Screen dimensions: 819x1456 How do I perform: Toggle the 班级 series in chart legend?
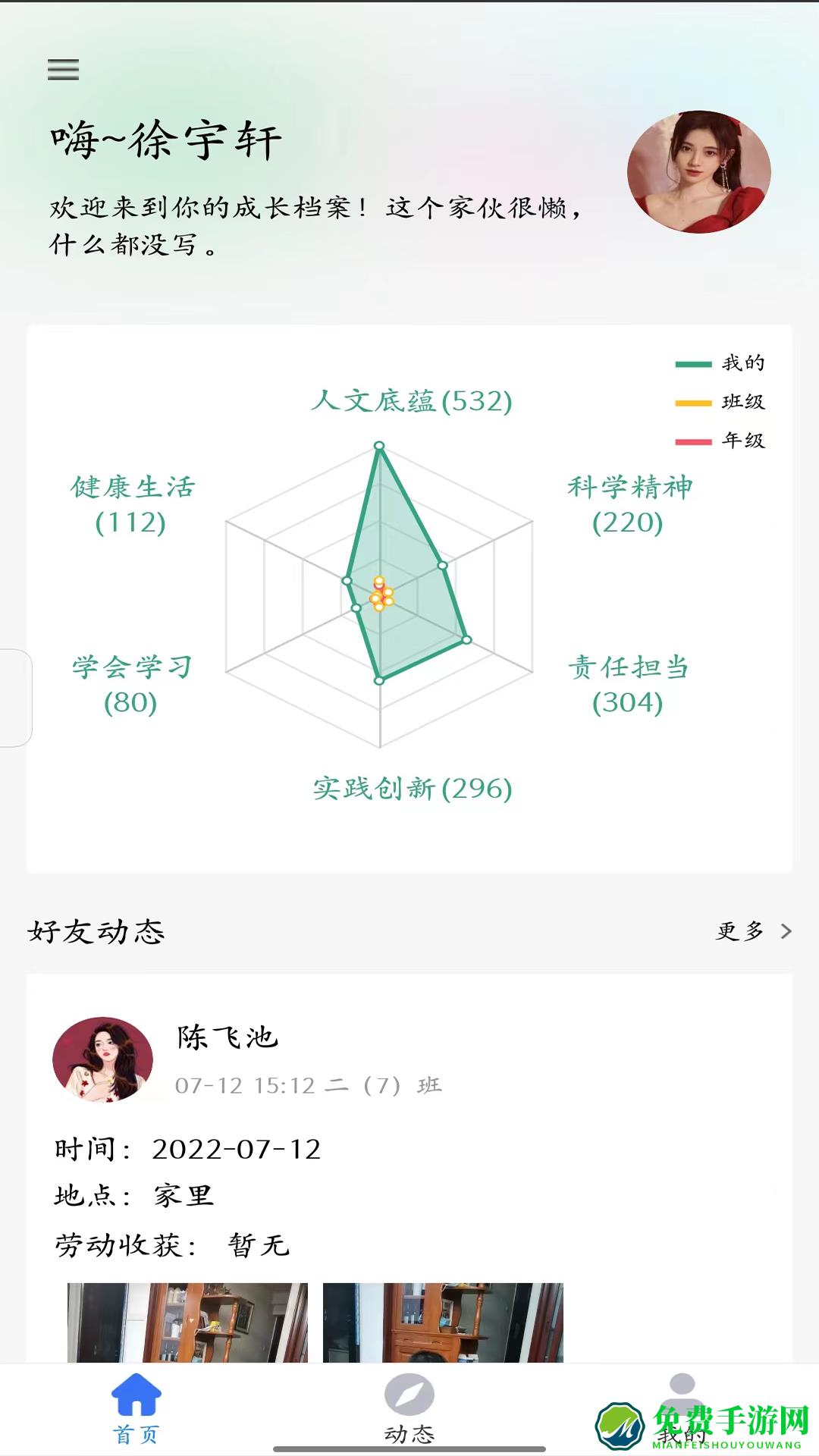(x=720, y=403)
